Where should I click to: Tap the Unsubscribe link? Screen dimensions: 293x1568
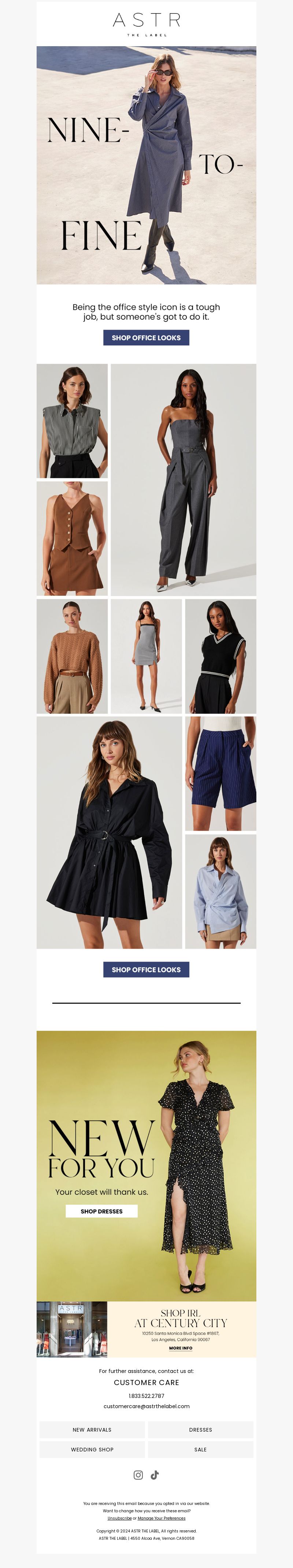(119, 1518)
